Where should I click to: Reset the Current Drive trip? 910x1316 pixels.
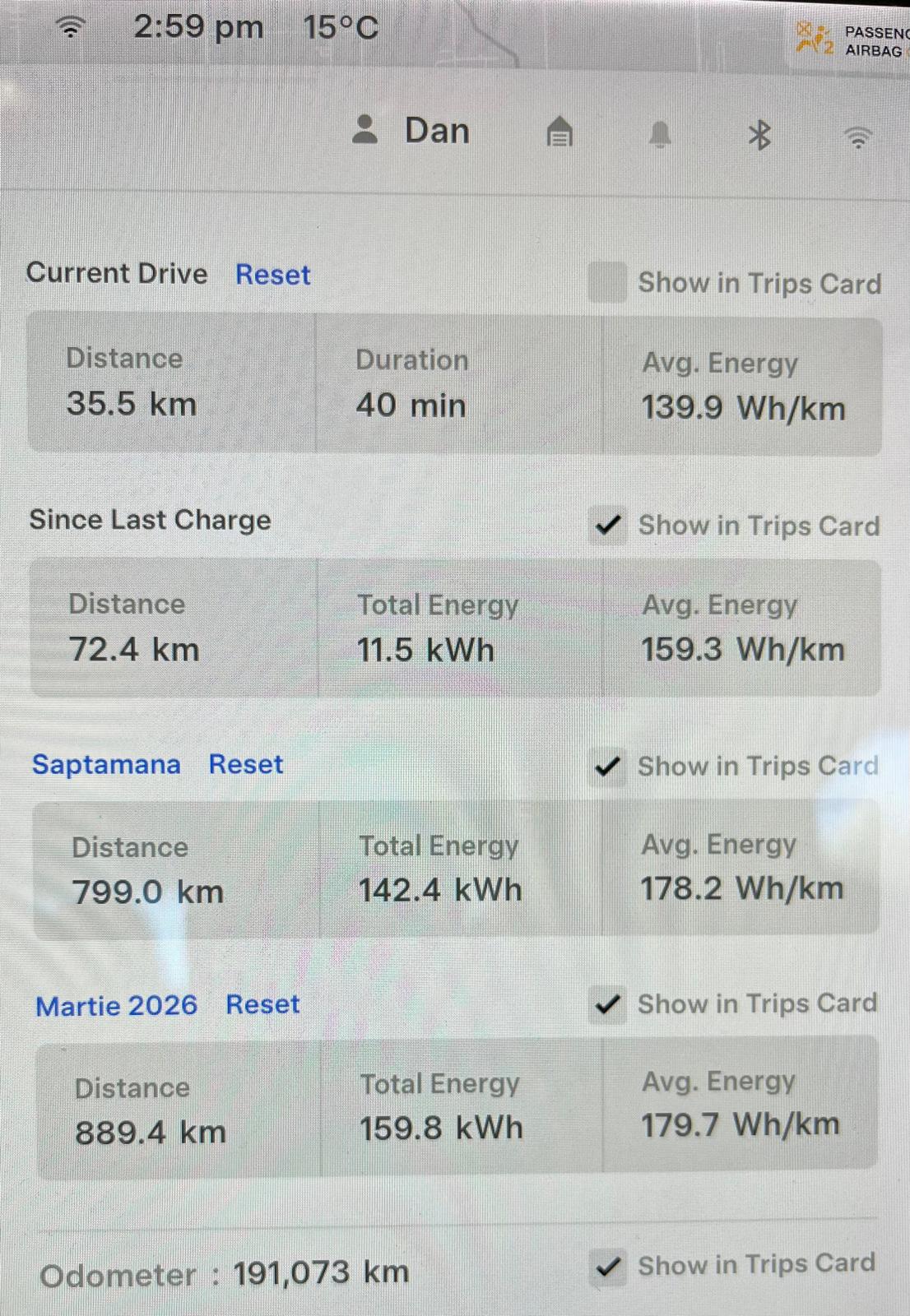click(272, 275)
